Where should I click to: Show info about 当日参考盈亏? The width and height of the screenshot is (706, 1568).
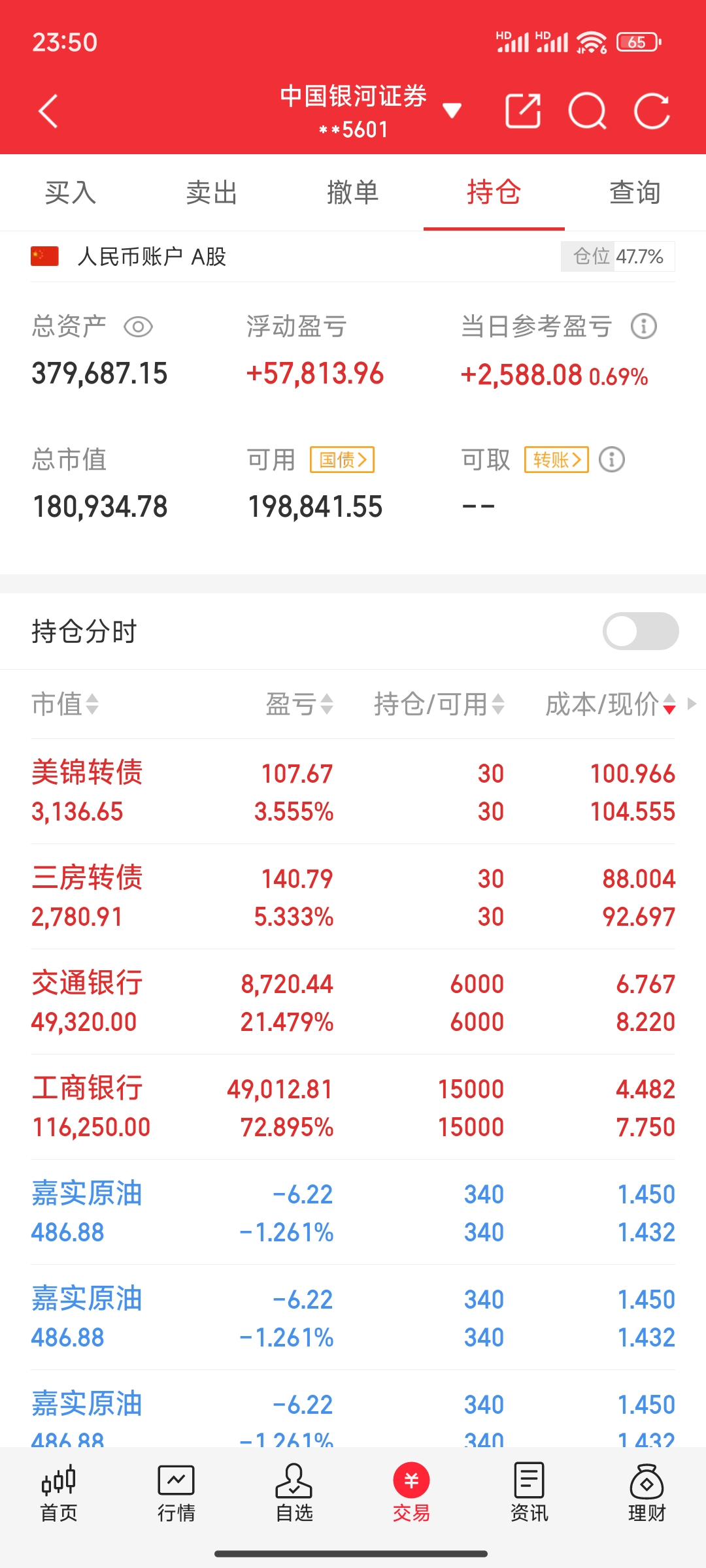point(643,326)
